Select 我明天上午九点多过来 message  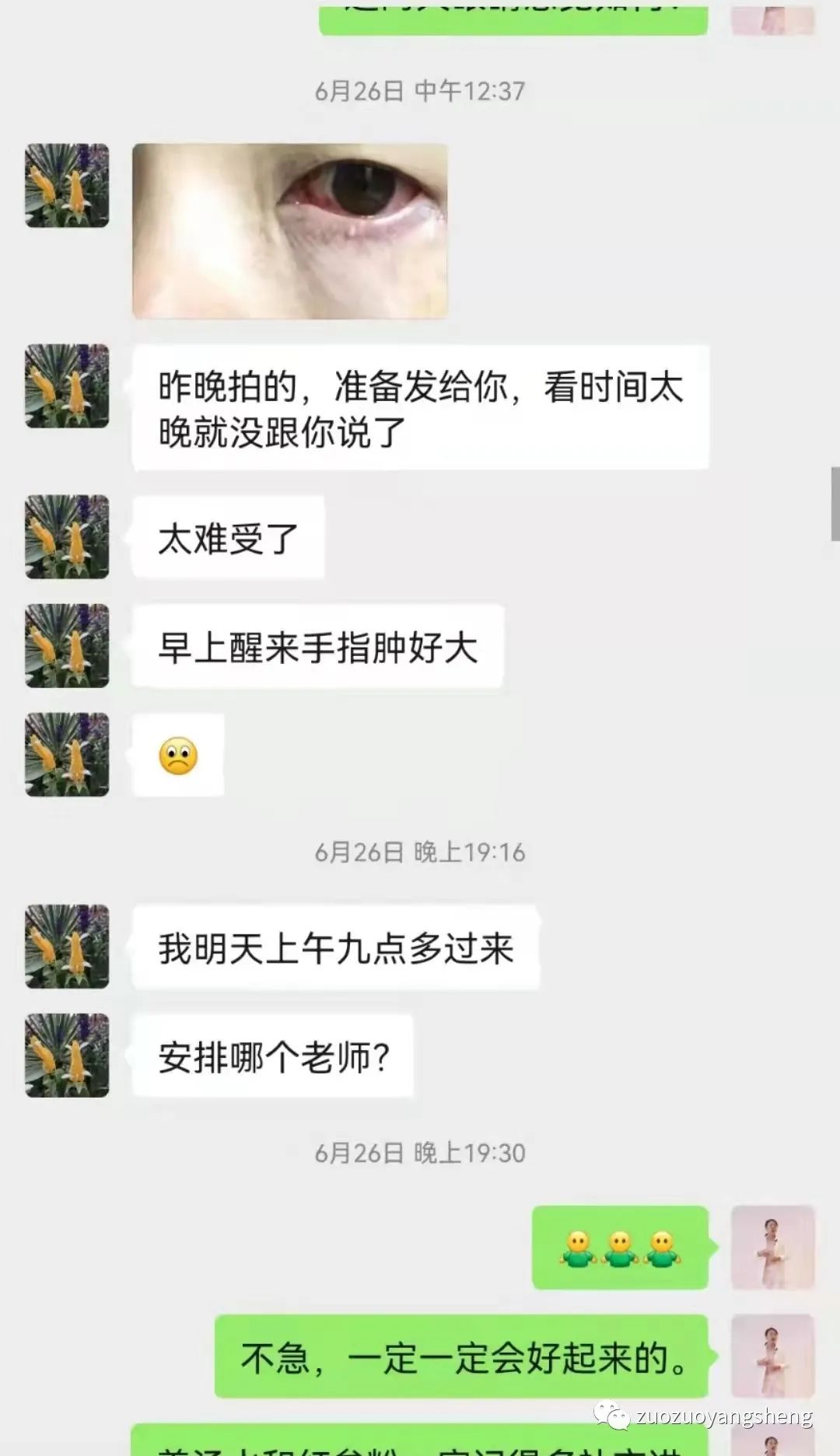pyautogui.click(x=336, y=946)
